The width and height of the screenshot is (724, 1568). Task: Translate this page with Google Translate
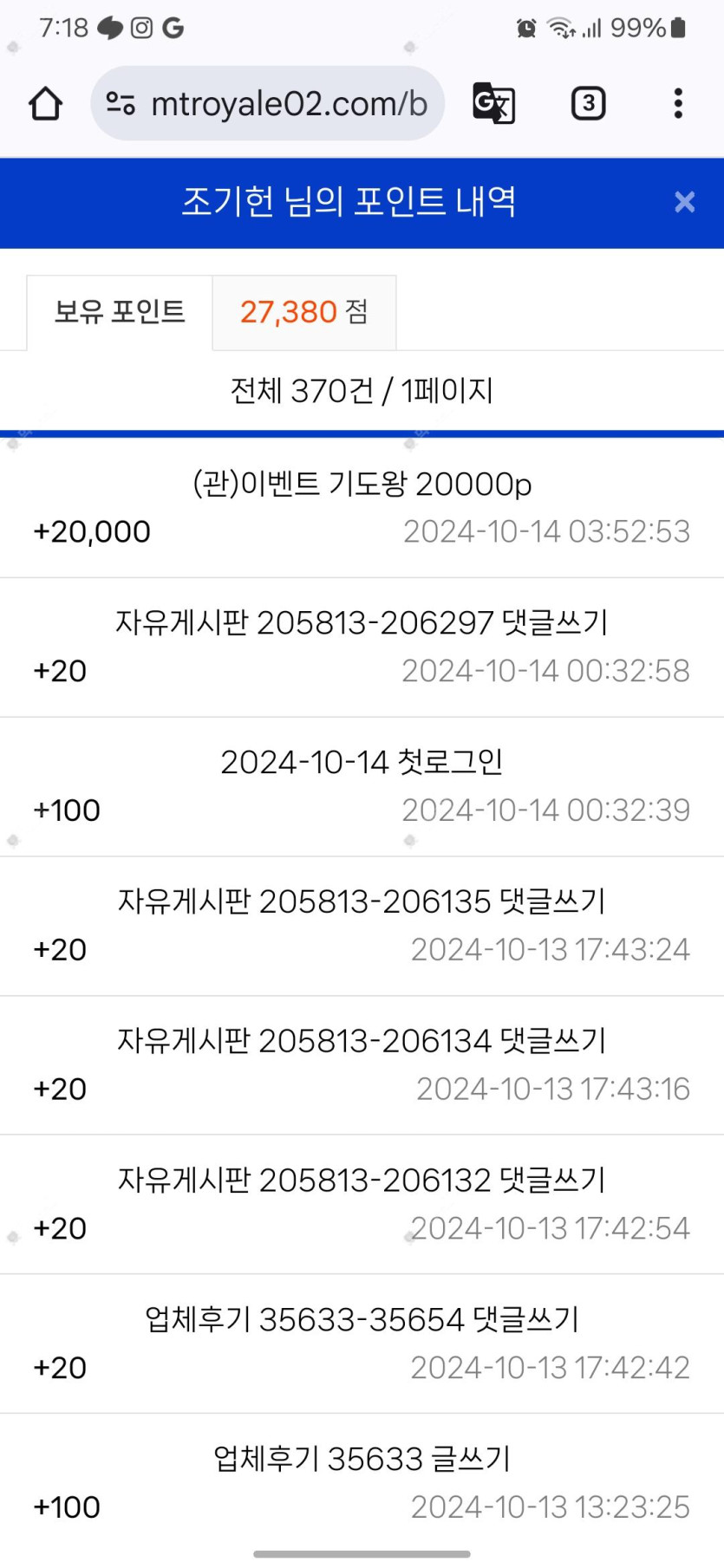[x=493, y=104]
